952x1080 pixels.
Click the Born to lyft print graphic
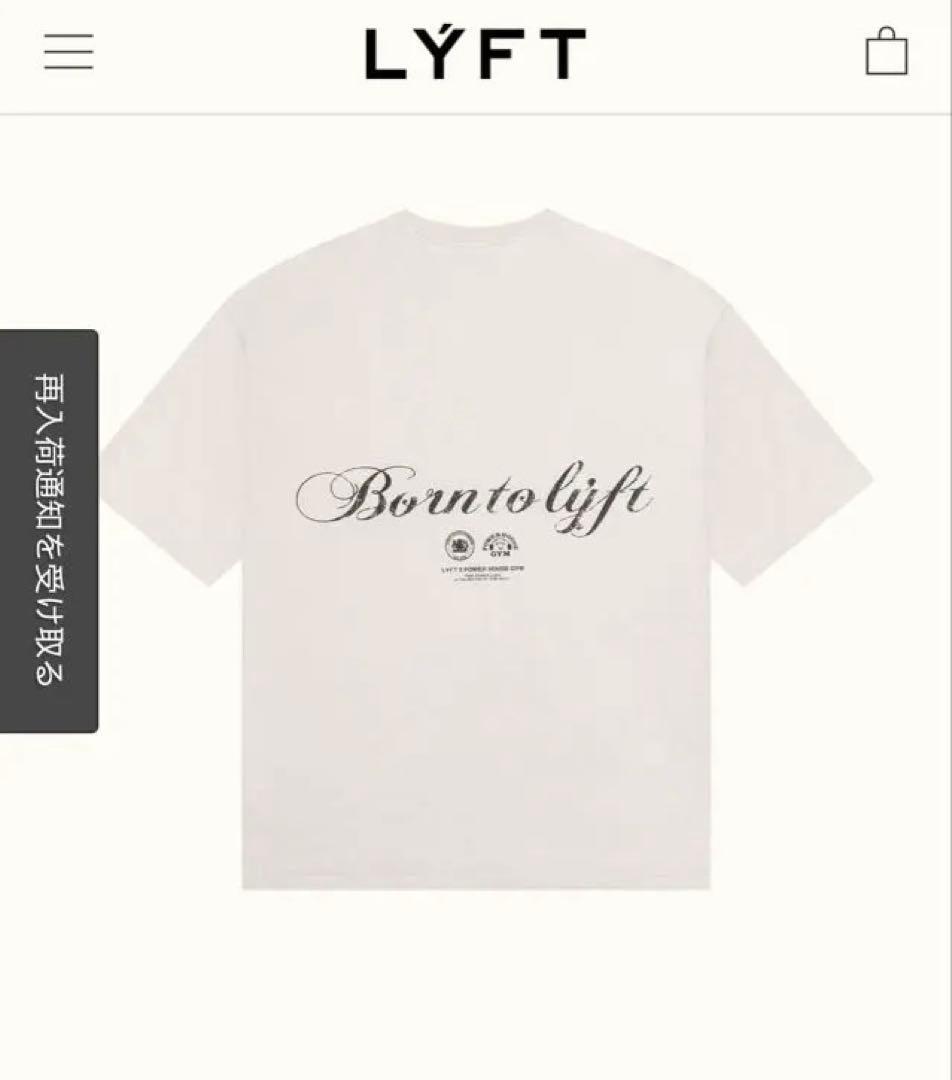click(476, 495)
